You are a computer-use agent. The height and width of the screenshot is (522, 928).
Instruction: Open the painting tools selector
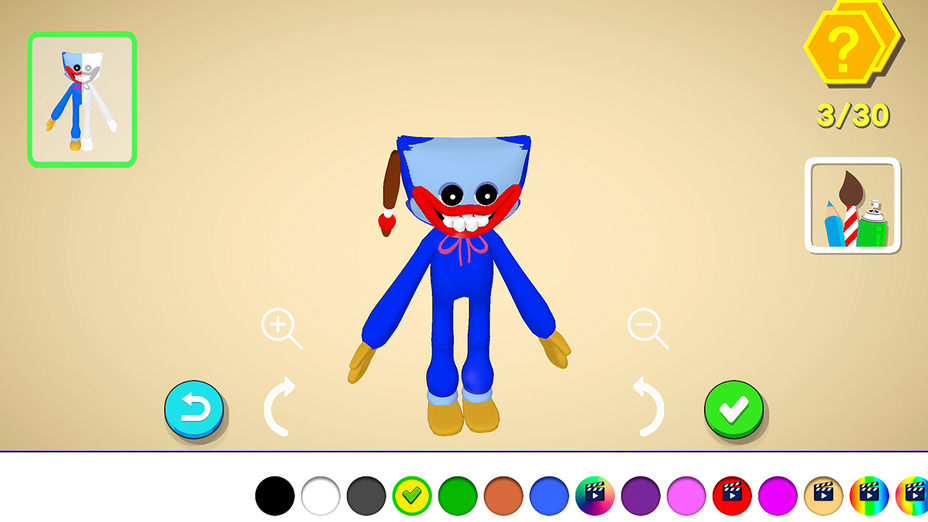coord(853,206)
